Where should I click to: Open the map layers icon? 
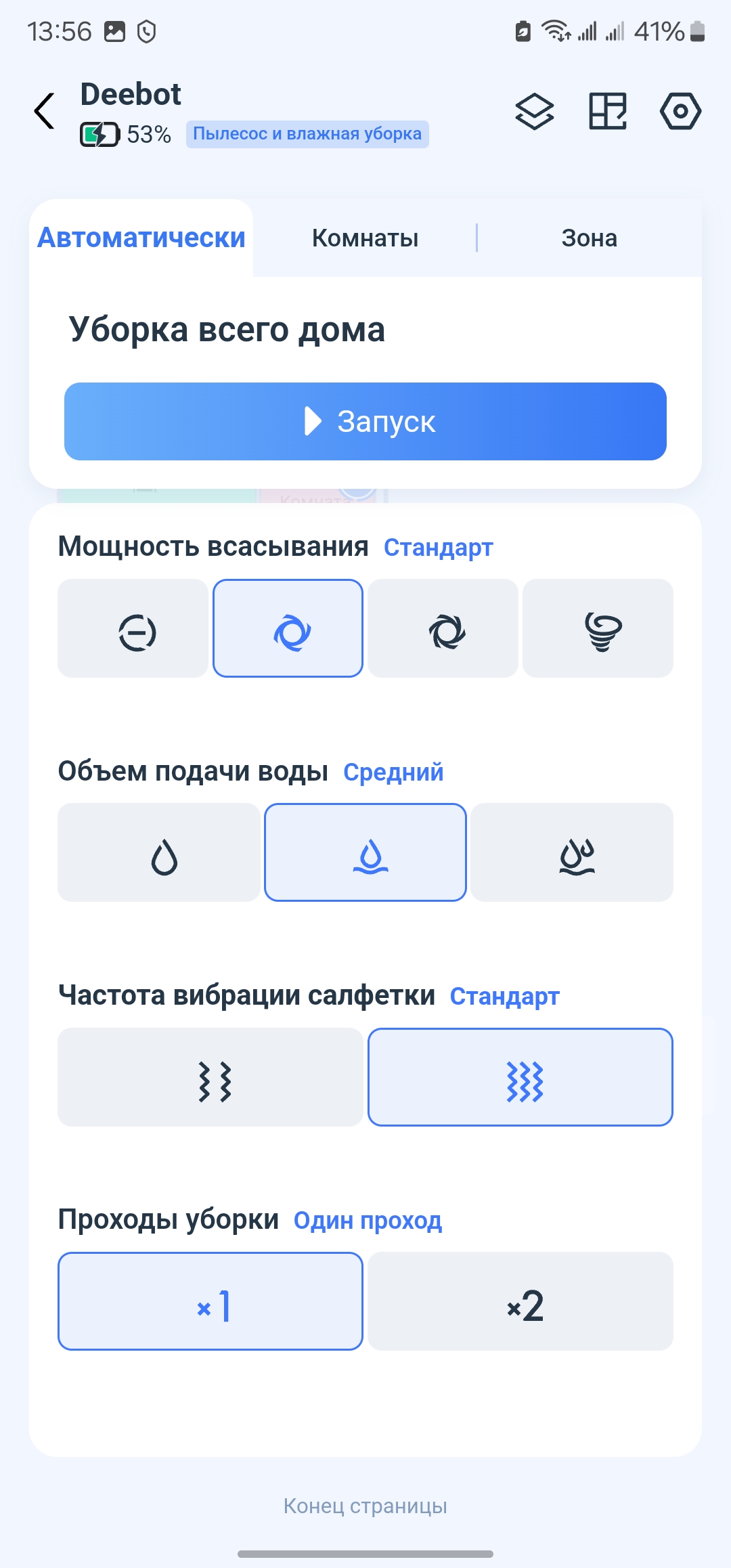pyautogui.click(x=534, y=111)
